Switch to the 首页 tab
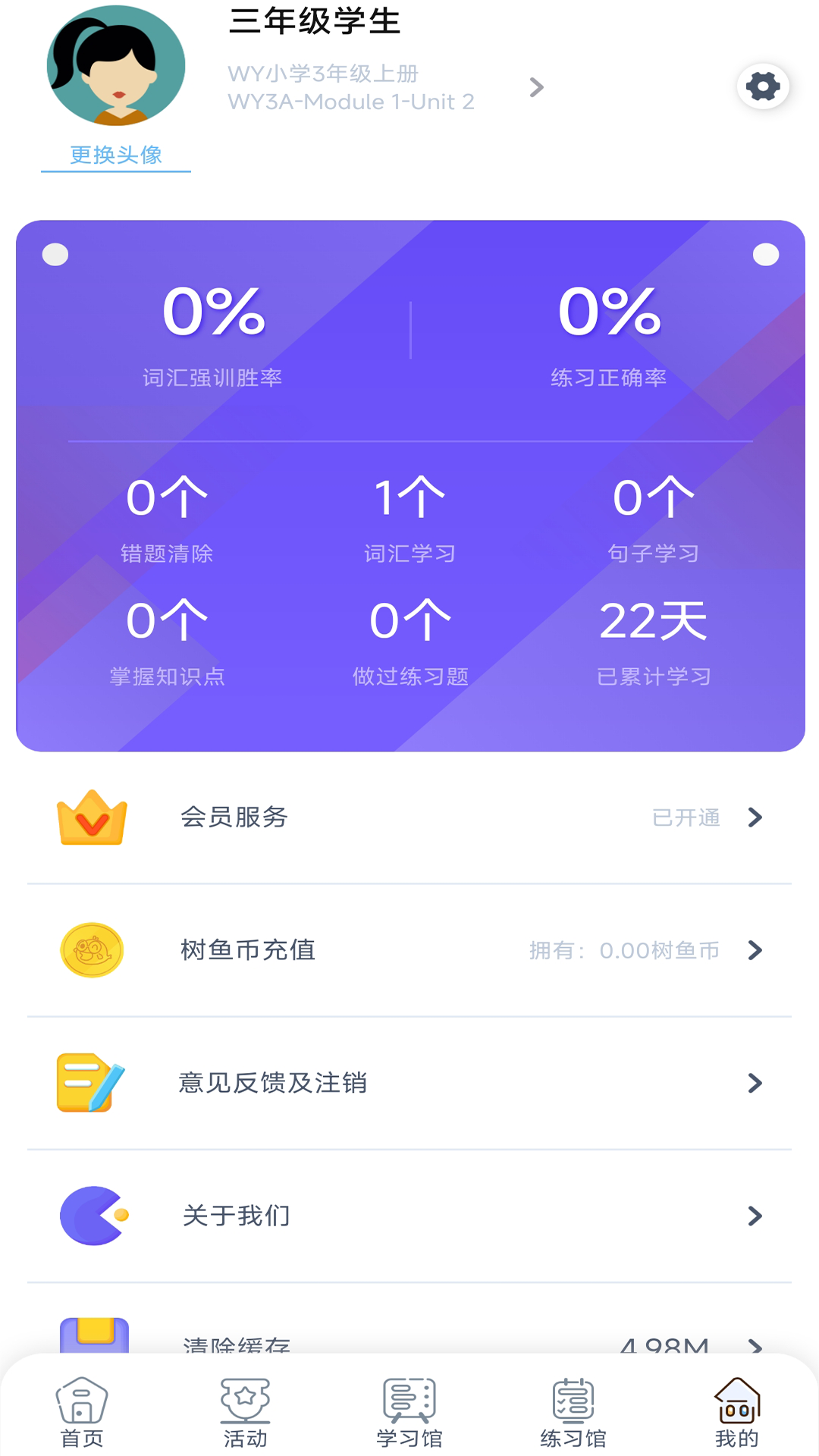The height and width of the screenshot is (1456, 819). [x=82, y=1410]
